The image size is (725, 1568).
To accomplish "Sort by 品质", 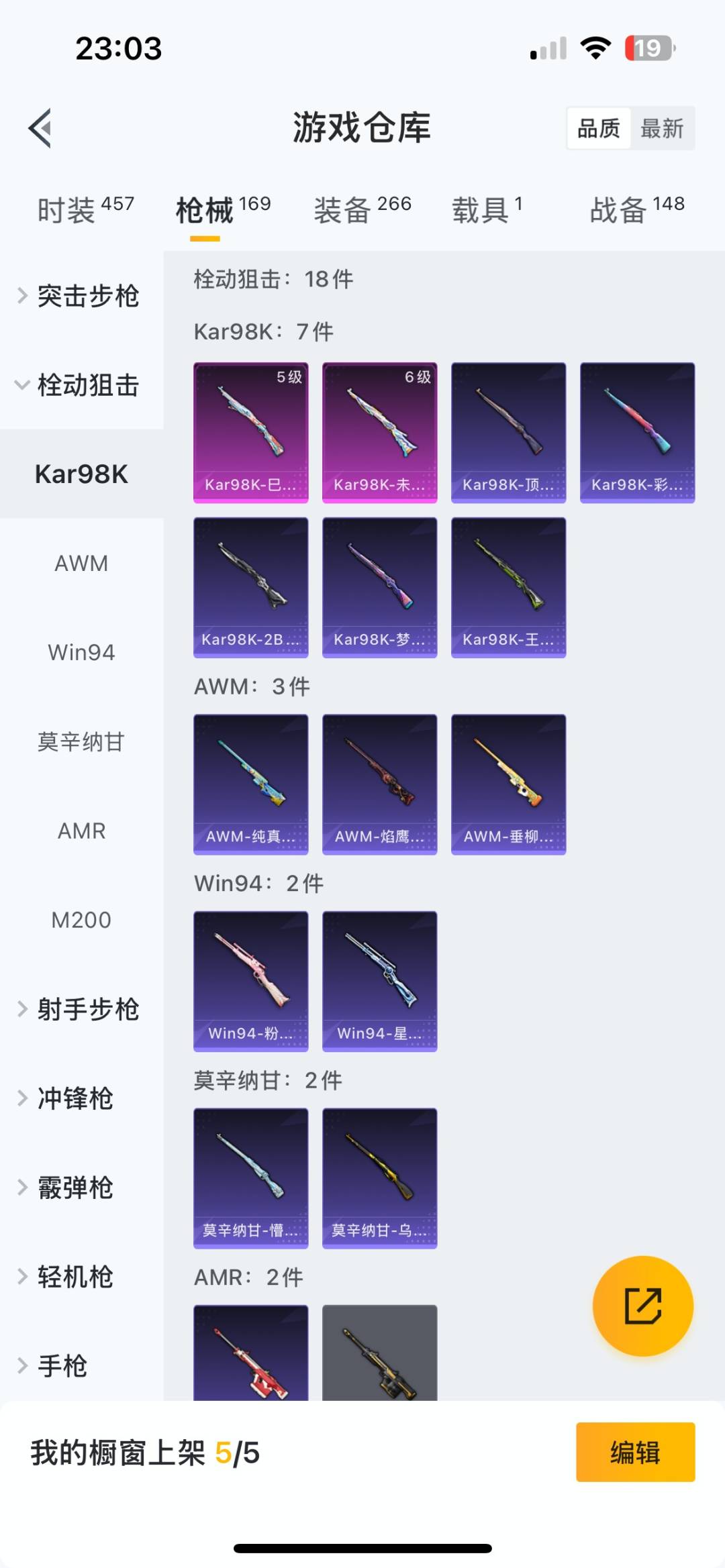I will [599, 127].
